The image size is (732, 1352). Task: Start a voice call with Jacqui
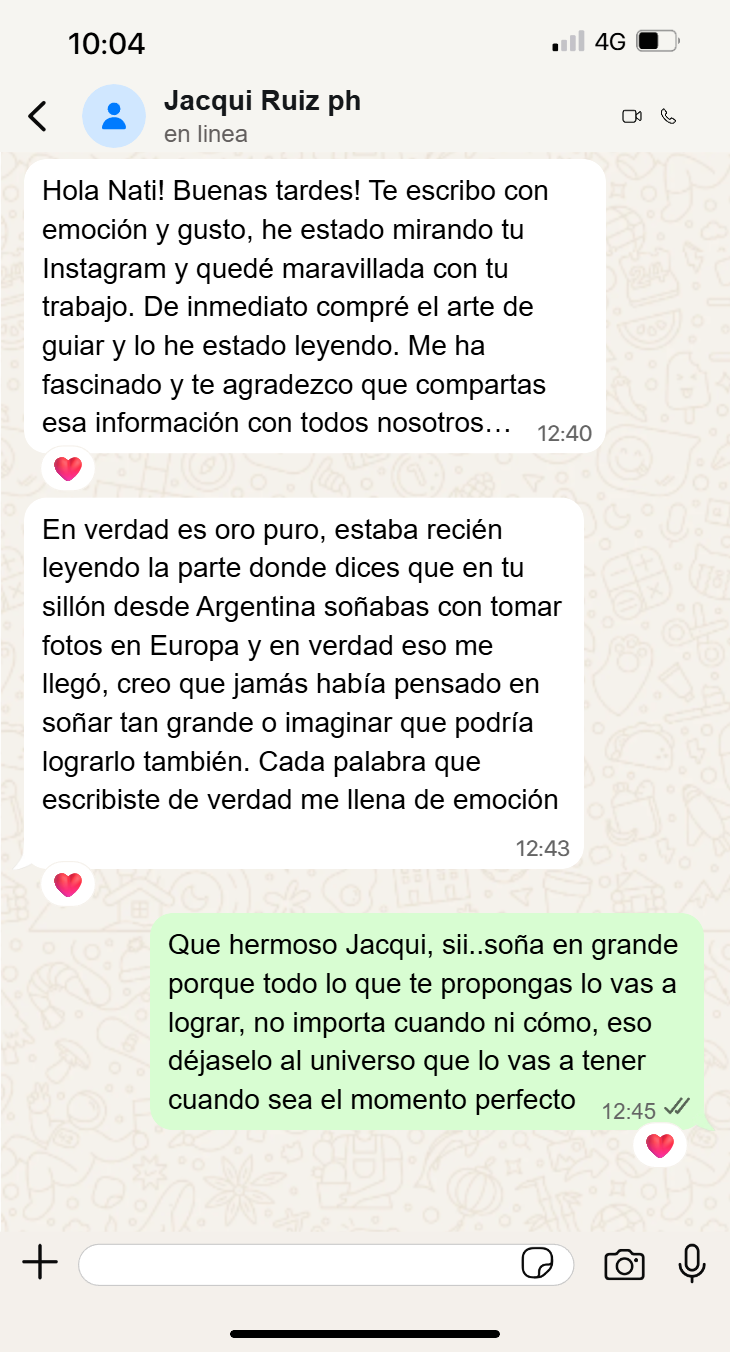[669, 116]
